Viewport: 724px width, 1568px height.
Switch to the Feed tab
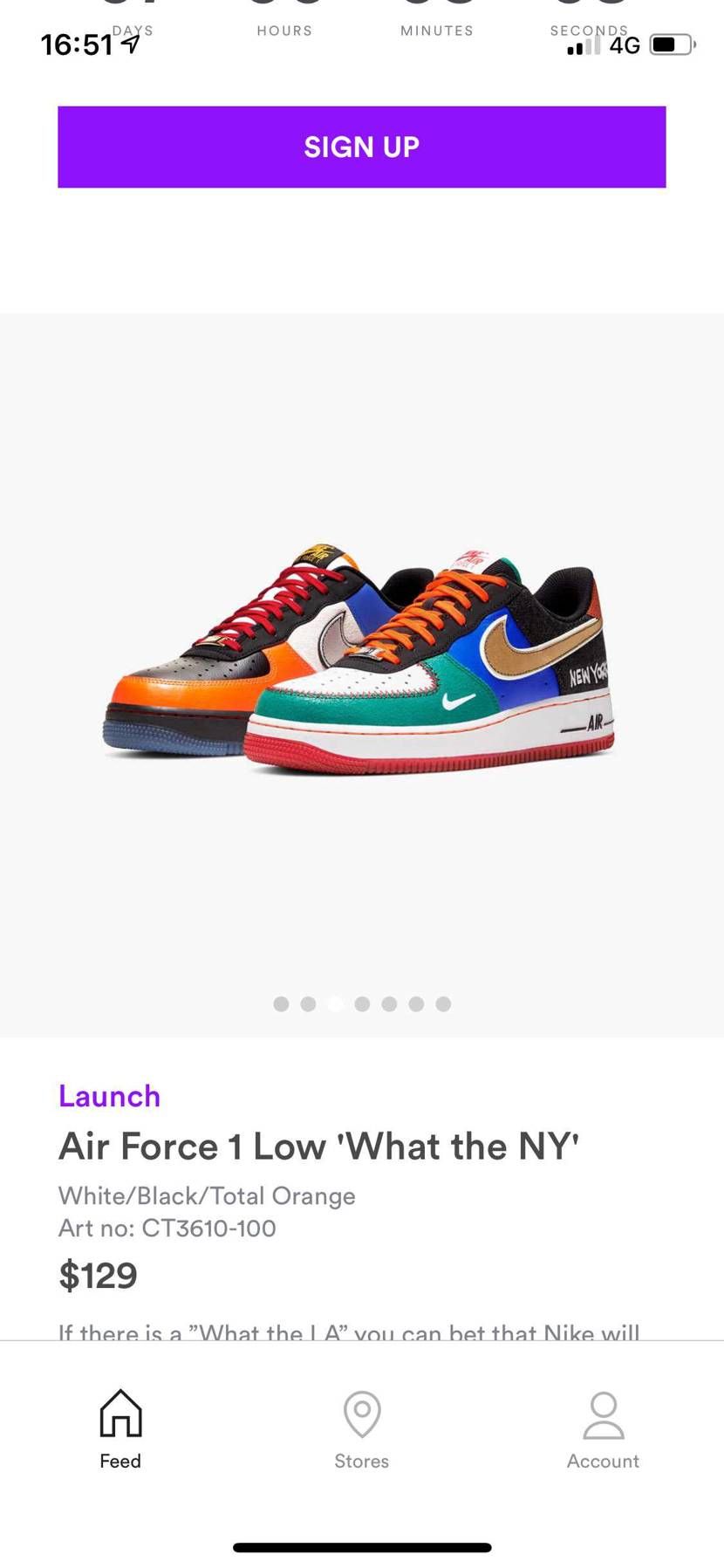[x=120, y=1430]
